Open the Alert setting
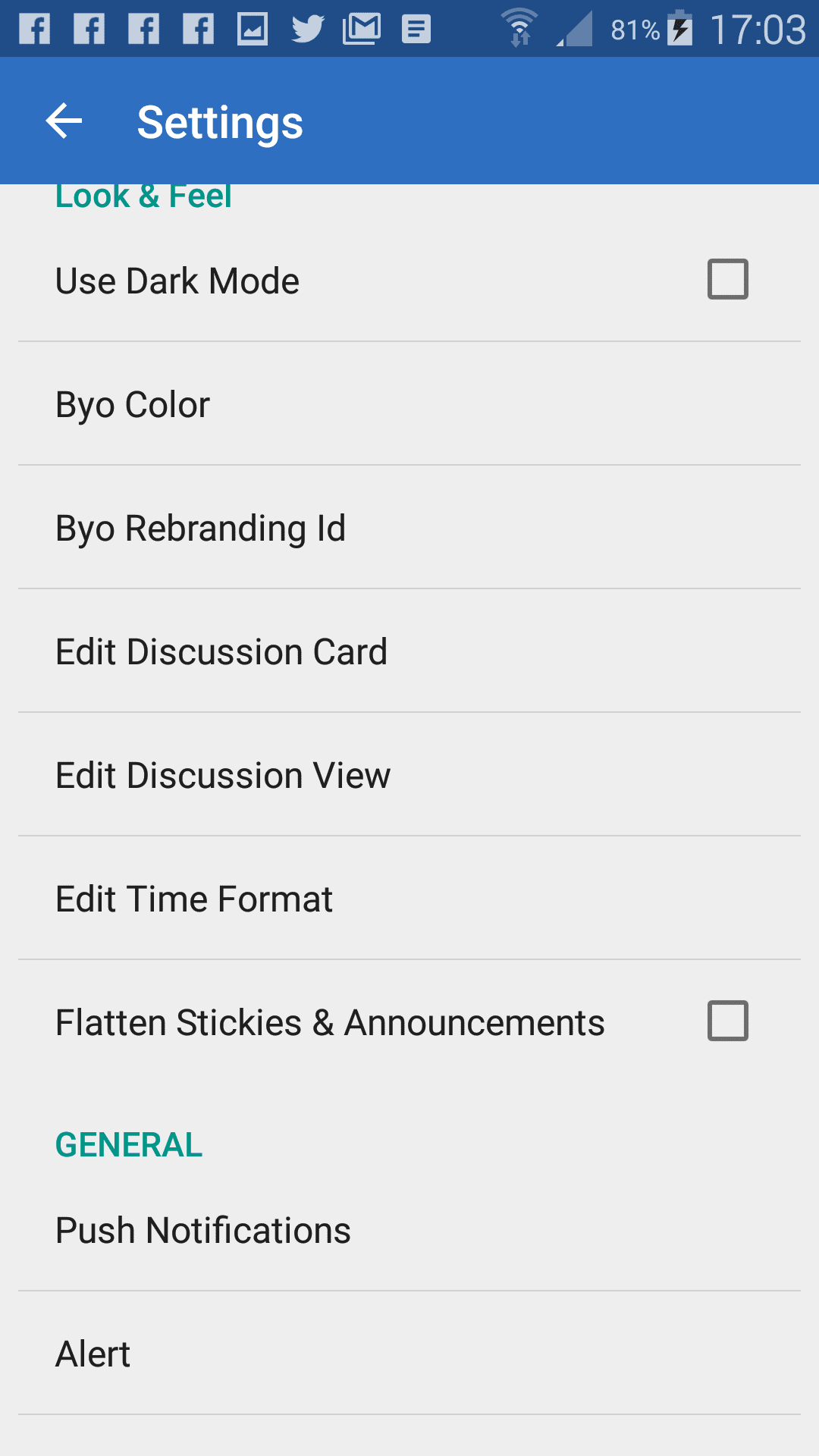This screenshot has width=819, height=1456. pyautogui.click(x=409, y=1354)
